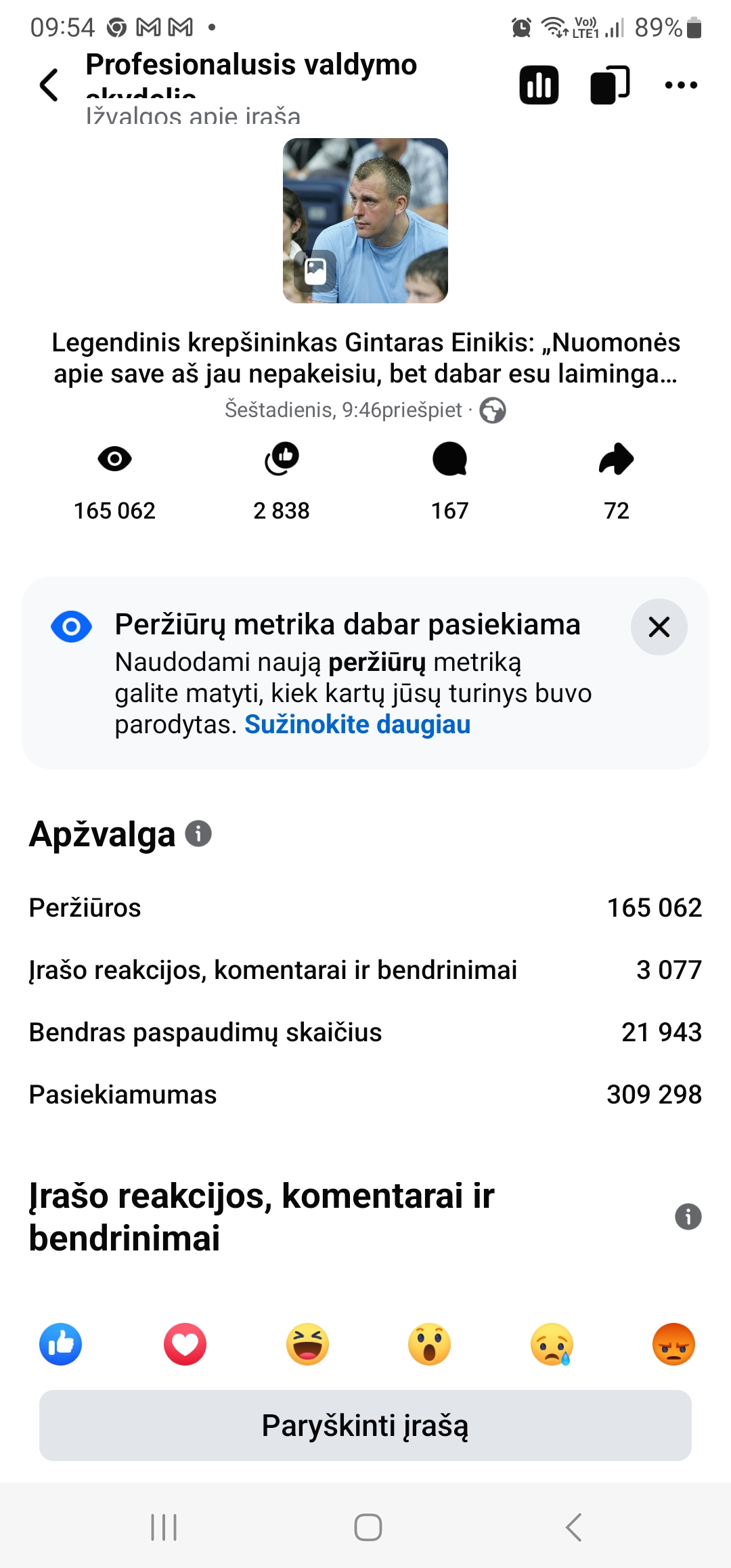Show info about Apžvalga section
The width and height of the screenshot is (731, 1568).
pos(198,833)
